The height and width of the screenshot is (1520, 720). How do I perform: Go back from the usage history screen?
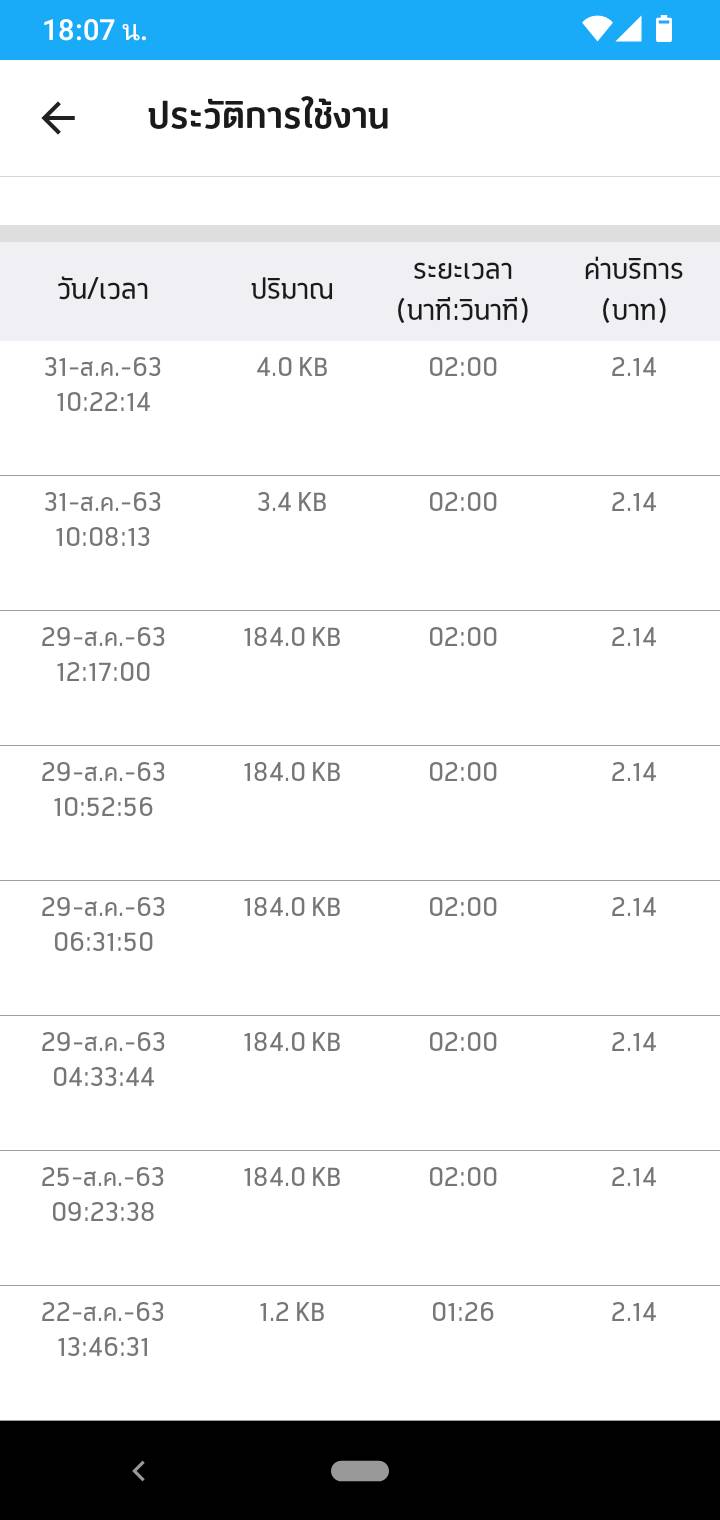pyautogui.click(x=58, y=118)
